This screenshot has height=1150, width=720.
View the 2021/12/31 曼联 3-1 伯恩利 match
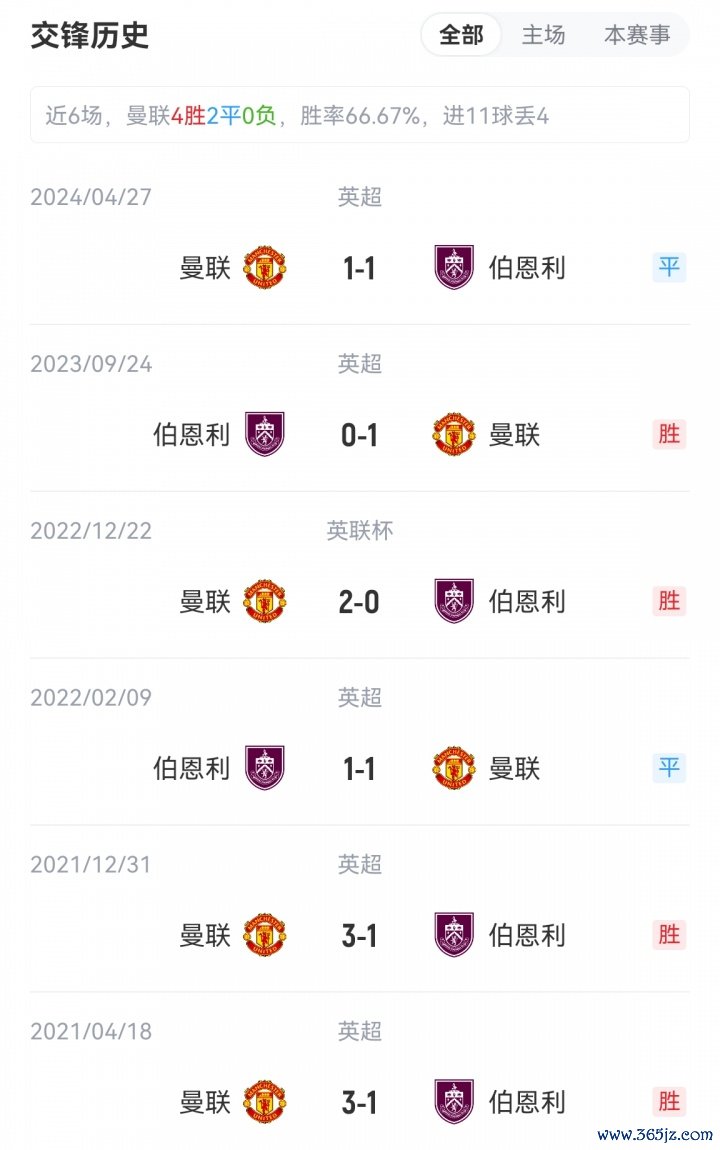[x=359, y=936]
